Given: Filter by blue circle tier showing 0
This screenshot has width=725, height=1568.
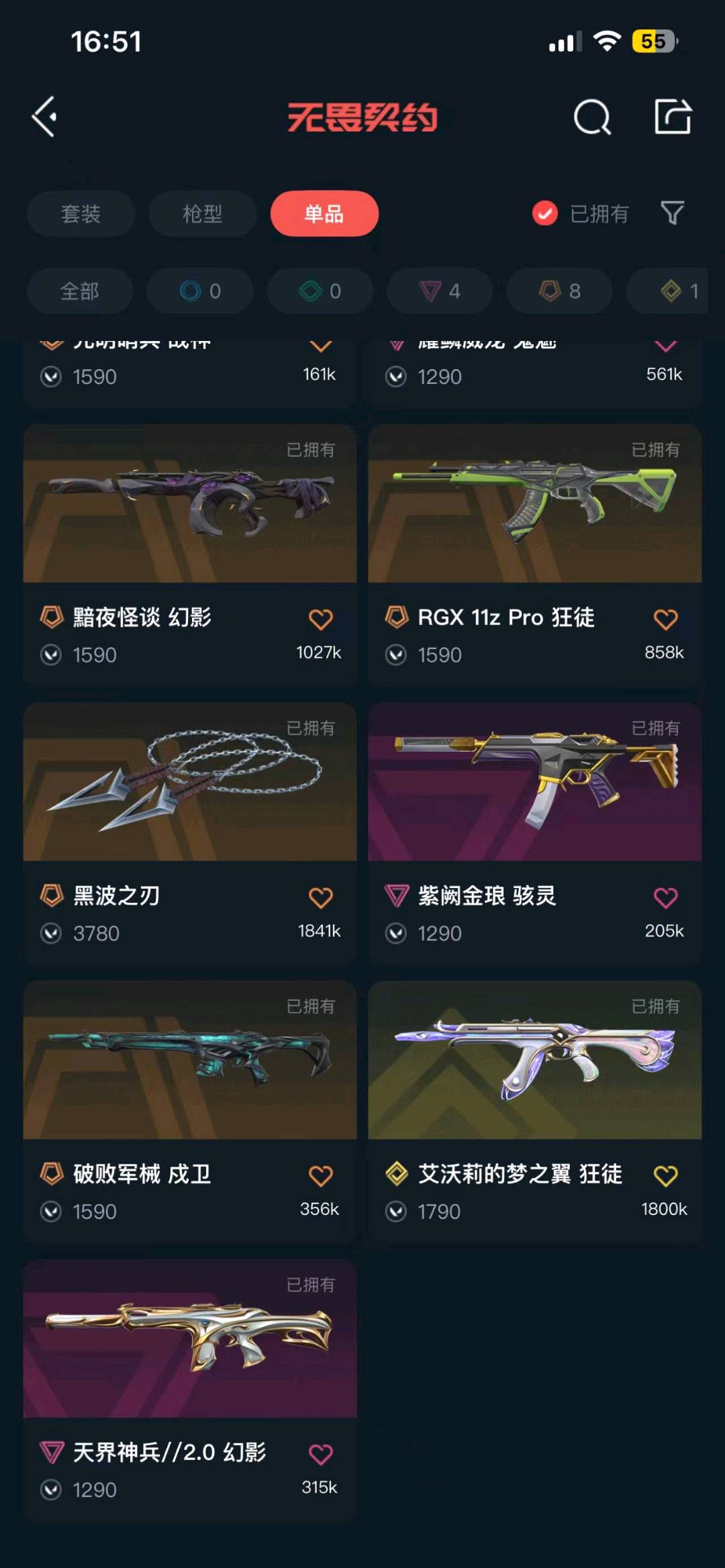Looking at the screenshot, I should click(200, 291).
